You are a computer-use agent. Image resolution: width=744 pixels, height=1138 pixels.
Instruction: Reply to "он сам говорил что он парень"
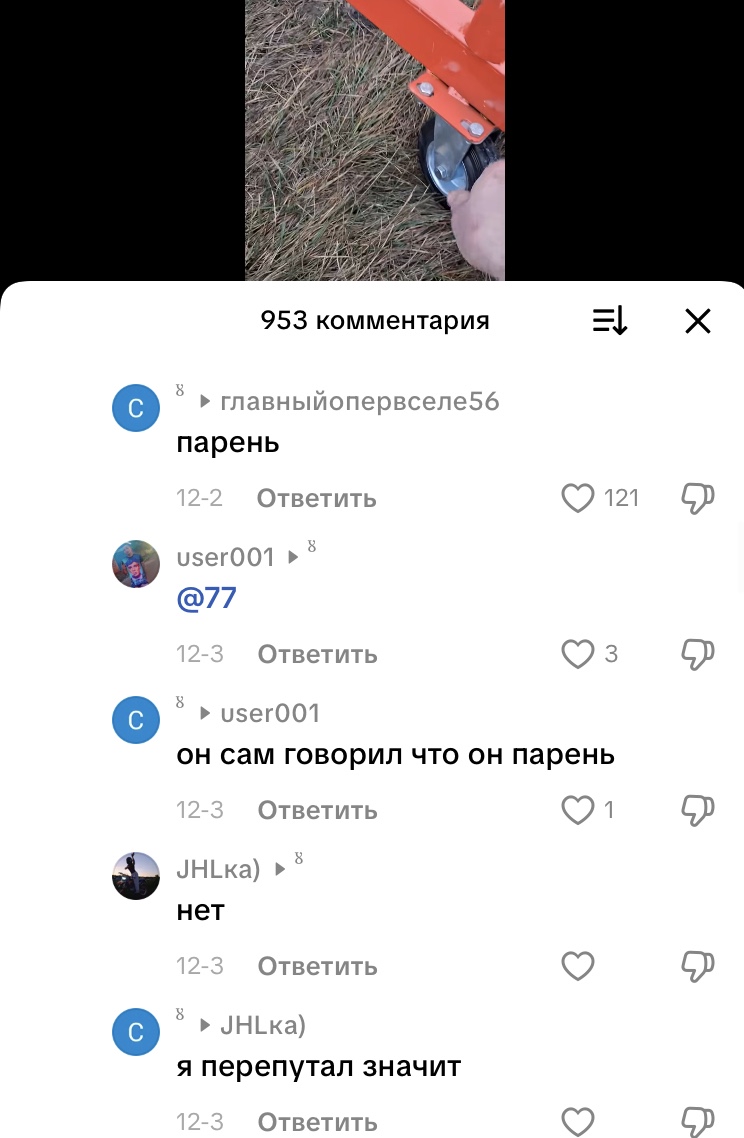click(x=317, y=810)
